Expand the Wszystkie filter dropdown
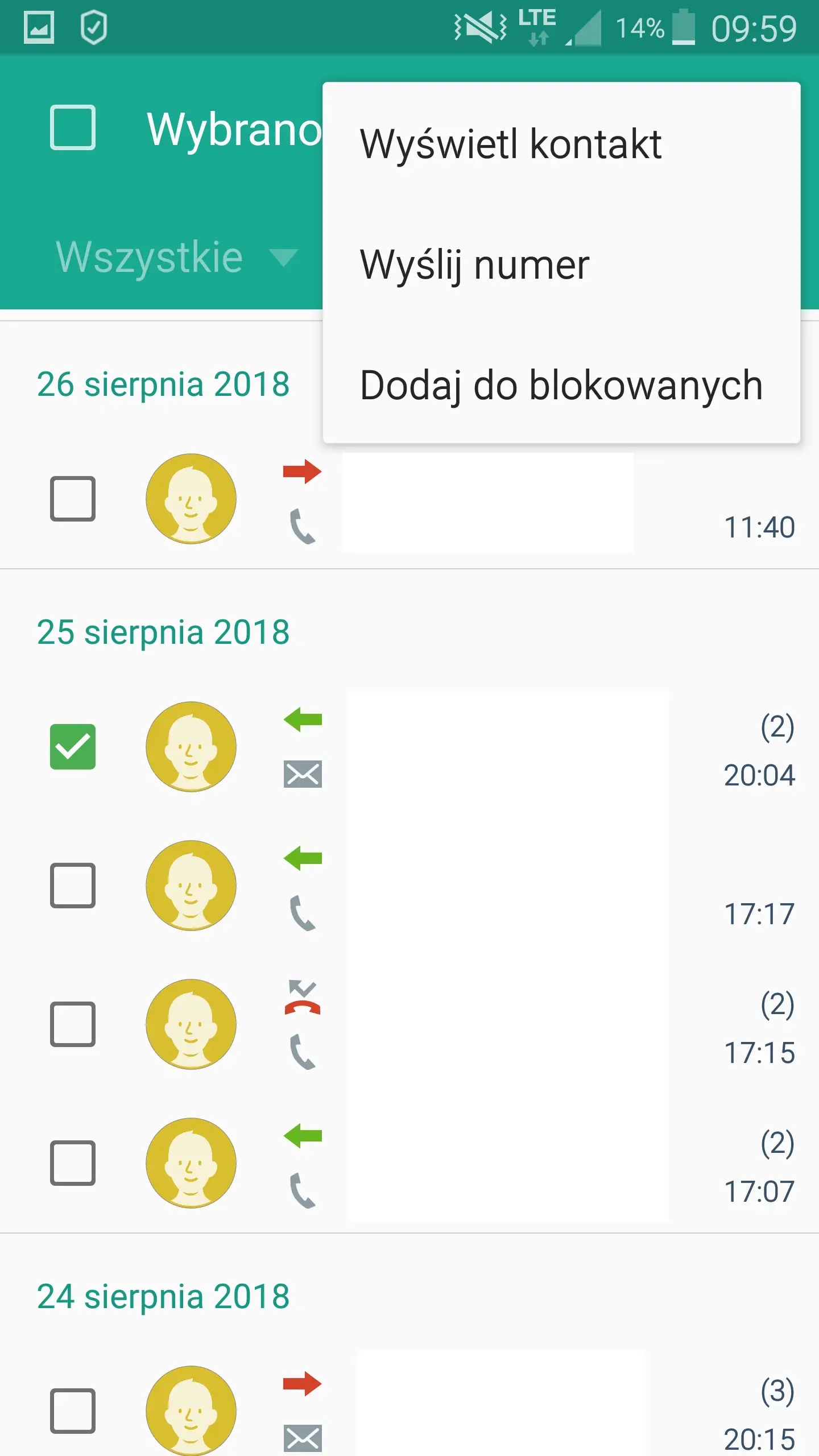The image size is (819, 1456). (x=176, y=257)
